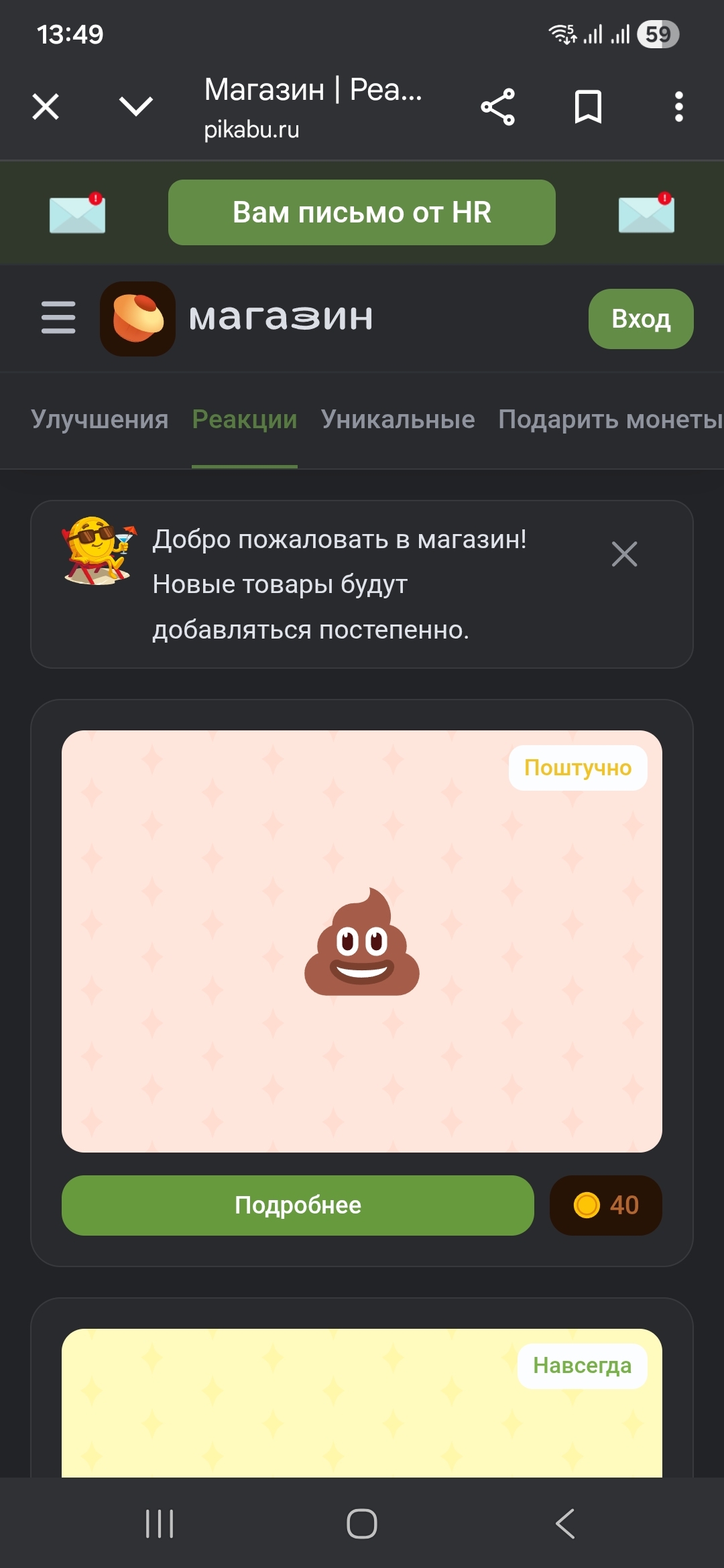Go to the 'Подарить монеты' tab
Image resolution: width=724 pixels, height=1568 pixels.
click(x=609, y=419)
